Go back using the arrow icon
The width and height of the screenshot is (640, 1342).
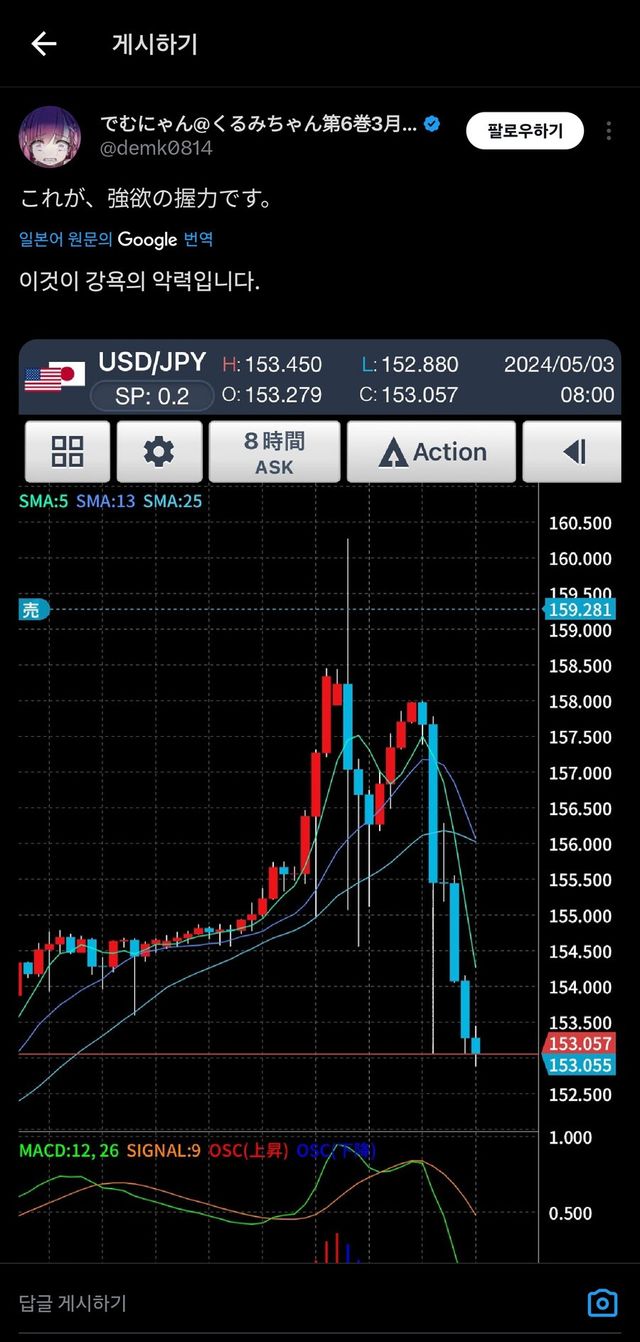(x=44, y=44)
